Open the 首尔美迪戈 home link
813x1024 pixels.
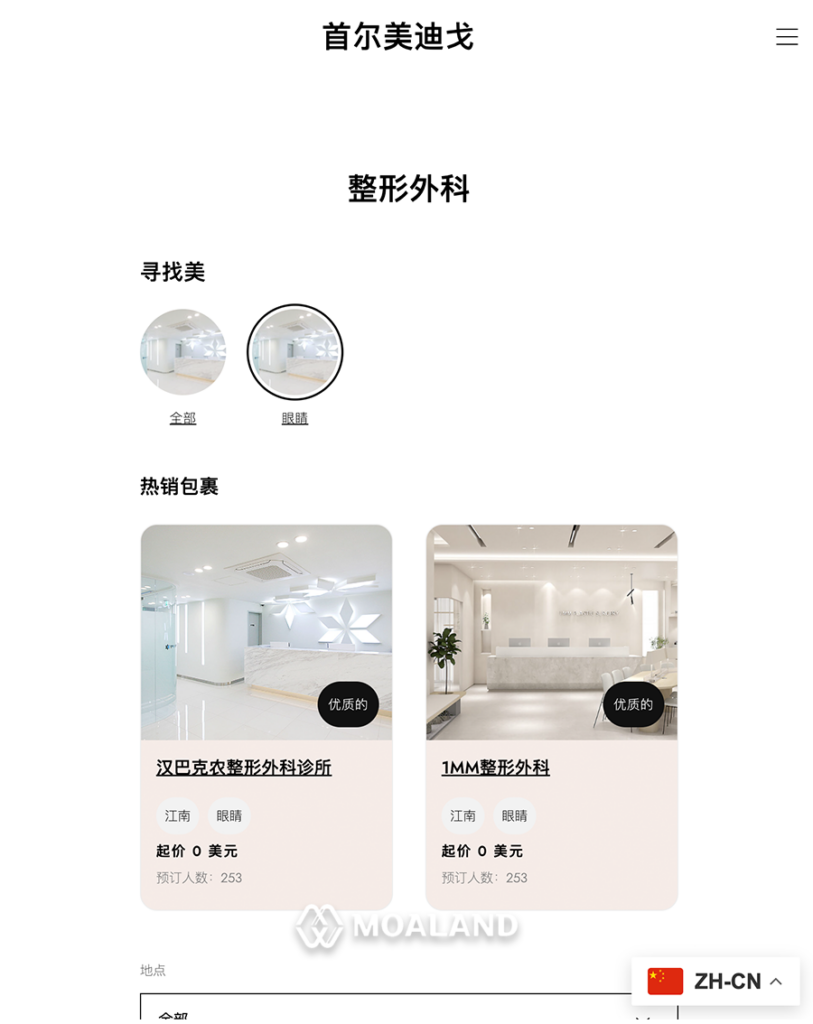tap(397, 37)
